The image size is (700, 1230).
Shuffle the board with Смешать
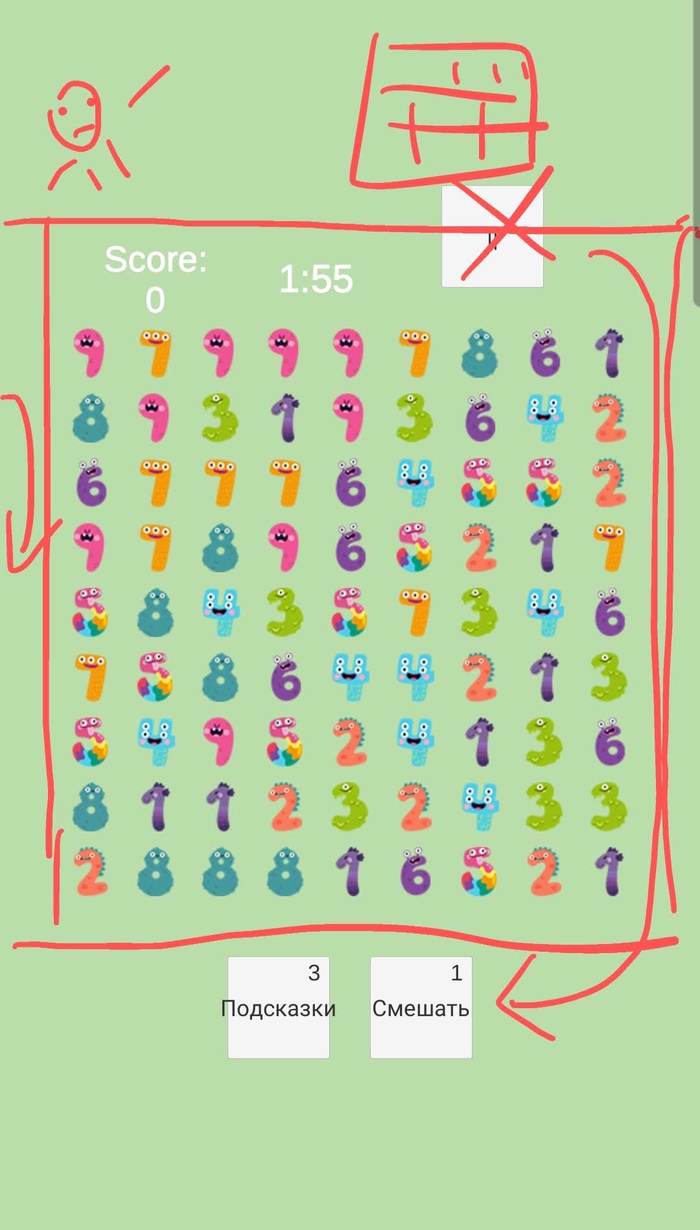point(421,1007)
